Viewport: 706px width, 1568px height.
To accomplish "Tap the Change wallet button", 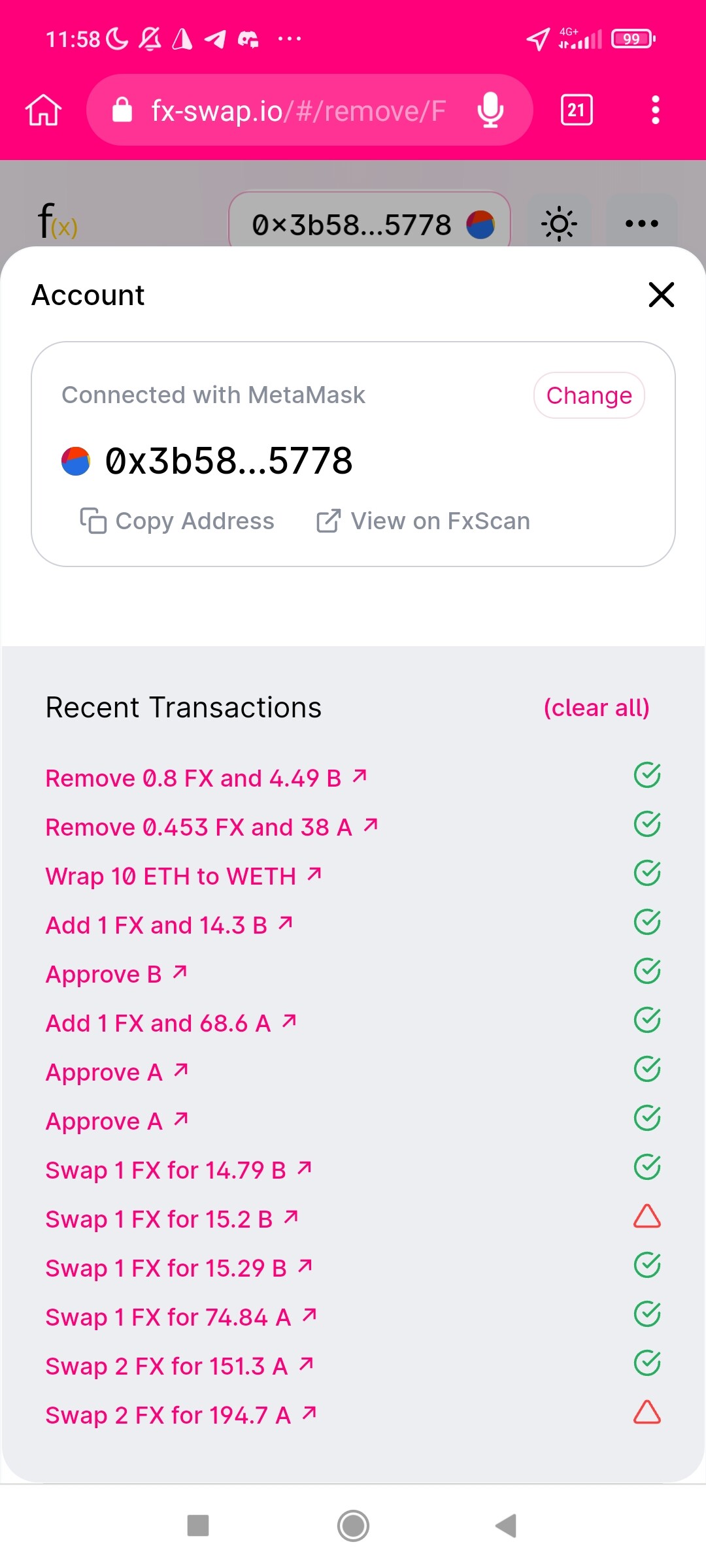I will [589, 395].
